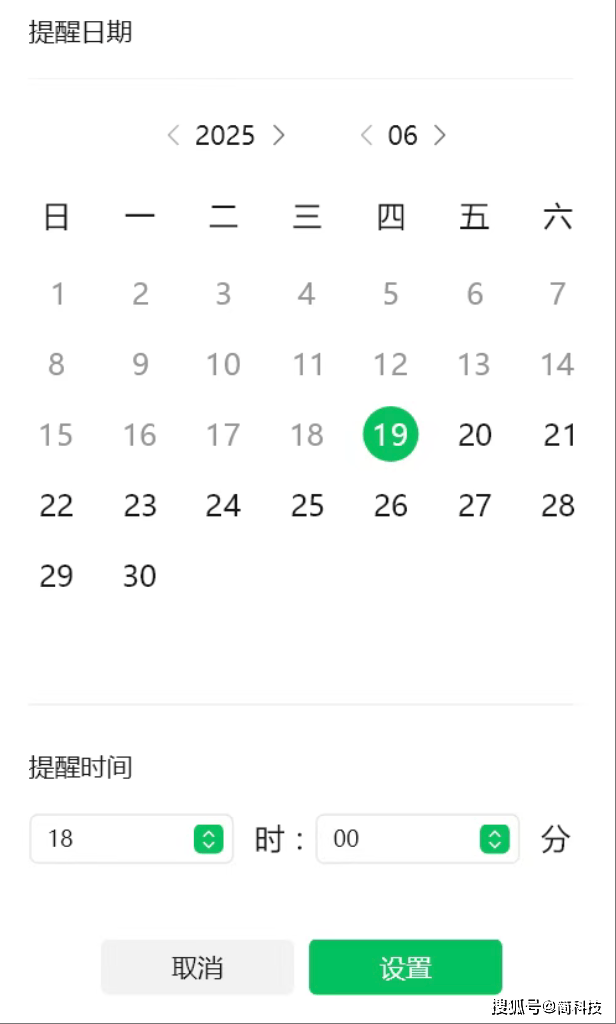Go to previous year before 2025
The width and height of the screenshot is (616, 1024).
pyautogui.click(x=173, y=136)
